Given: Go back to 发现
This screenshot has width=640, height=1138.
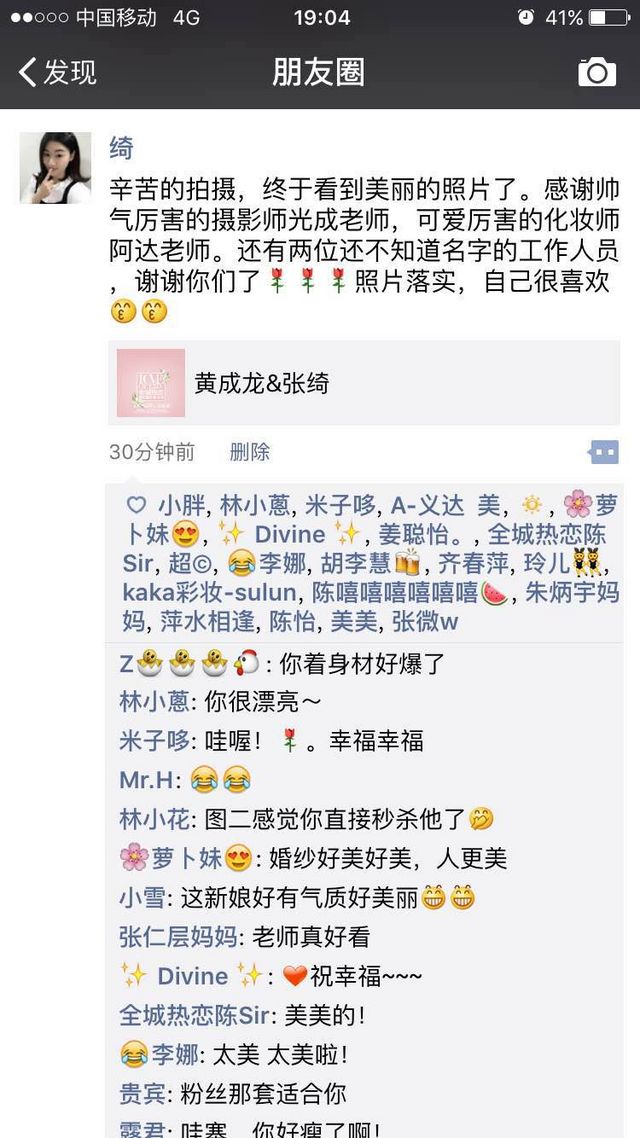Looking at the screenshot, I should 57,73.
